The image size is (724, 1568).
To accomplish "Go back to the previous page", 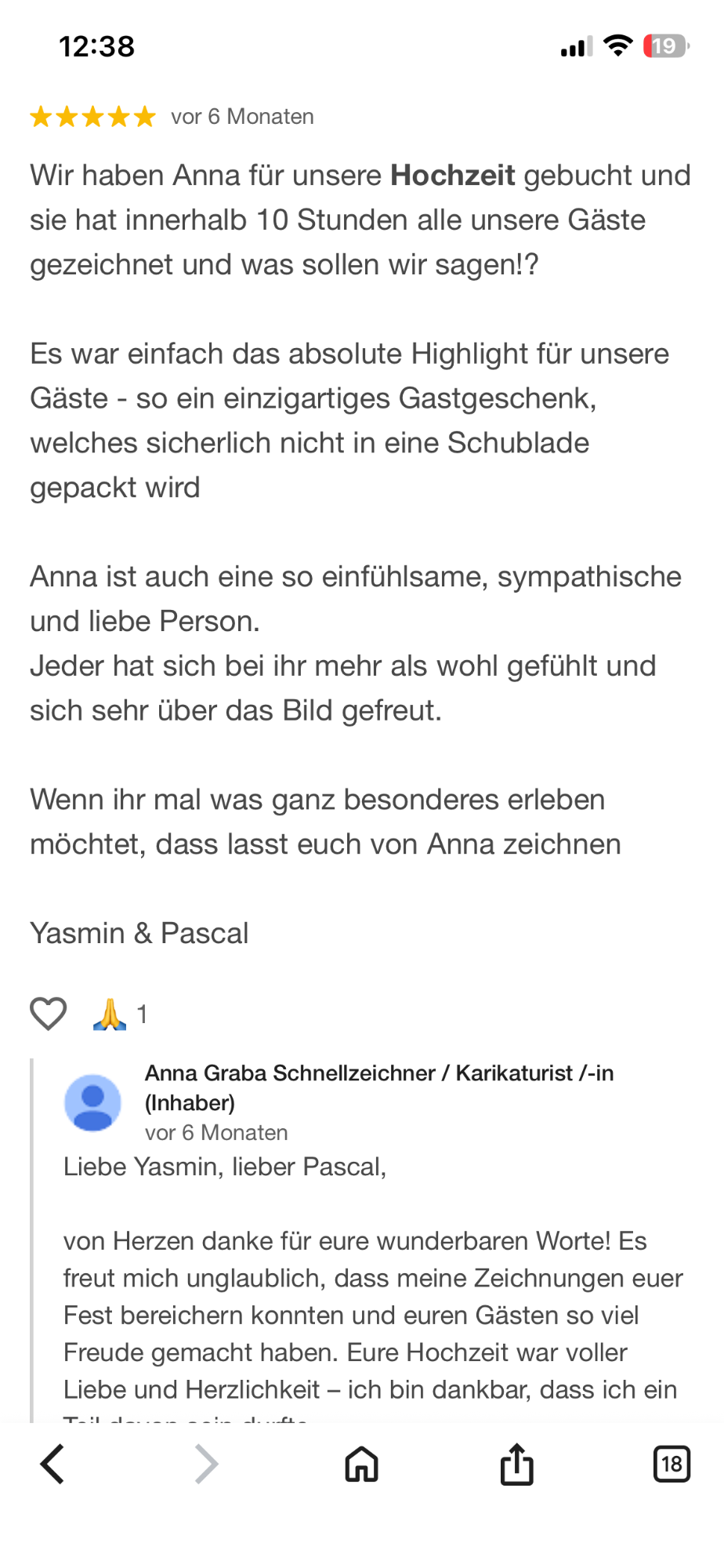I will click(x=52, y=1464).
